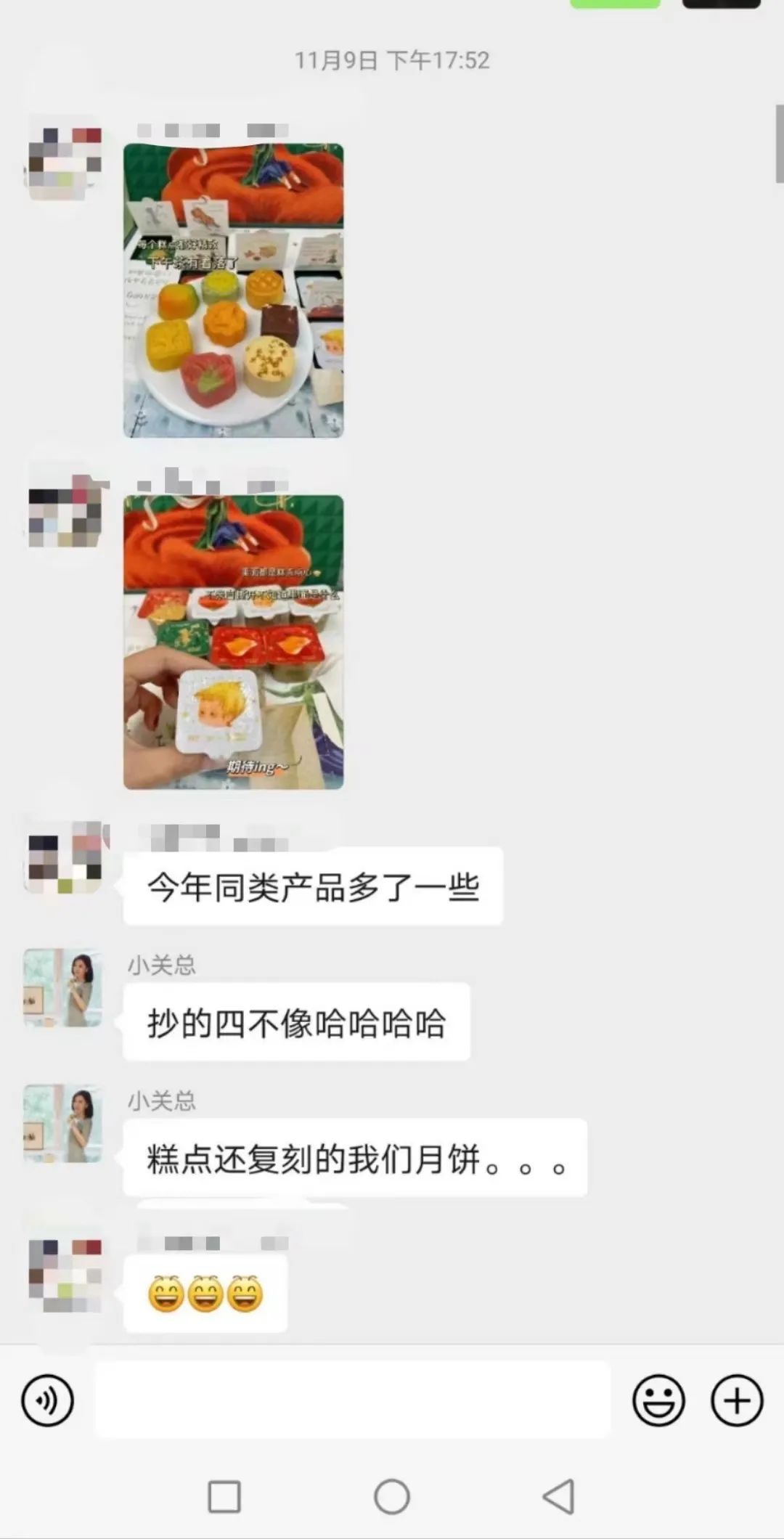
Task: Open the emoji sticker picker
Action: tap(658, 1400)
